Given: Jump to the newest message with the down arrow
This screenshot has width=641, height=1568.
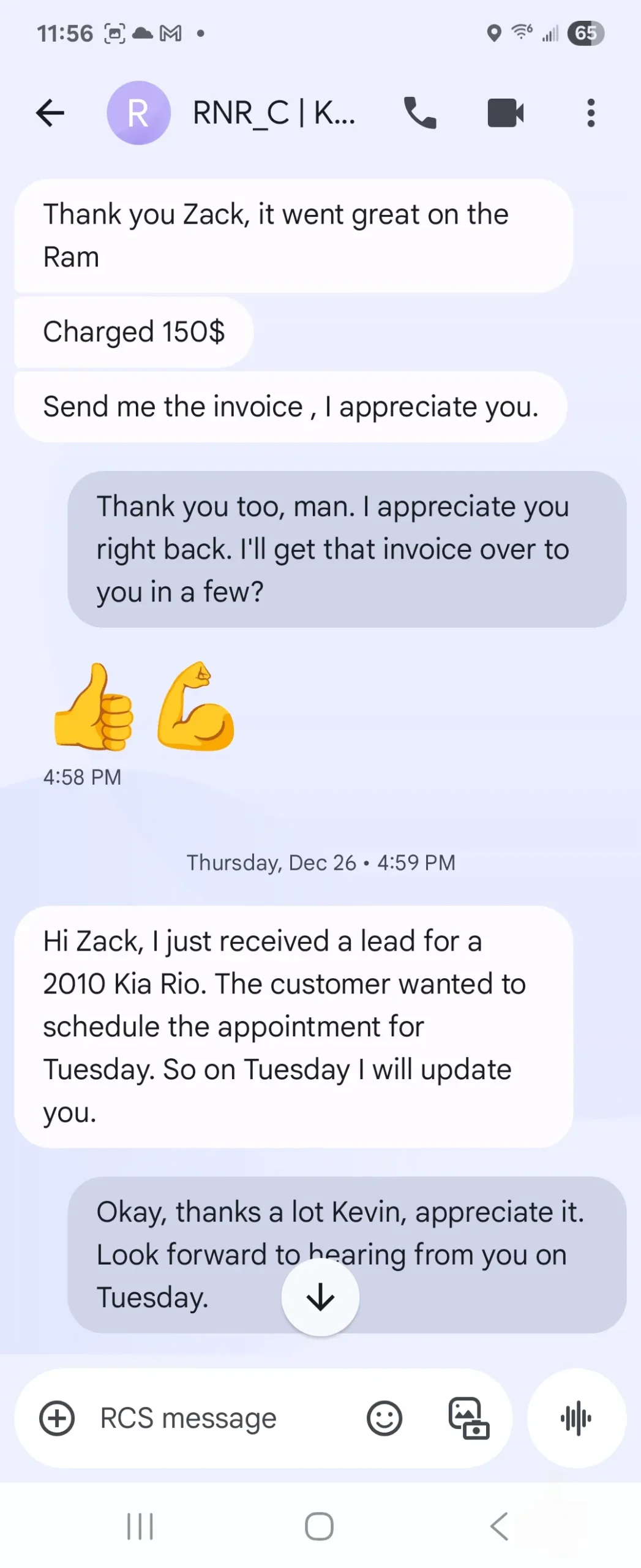Looking at the screenshot, I should tap(320, 1296).
